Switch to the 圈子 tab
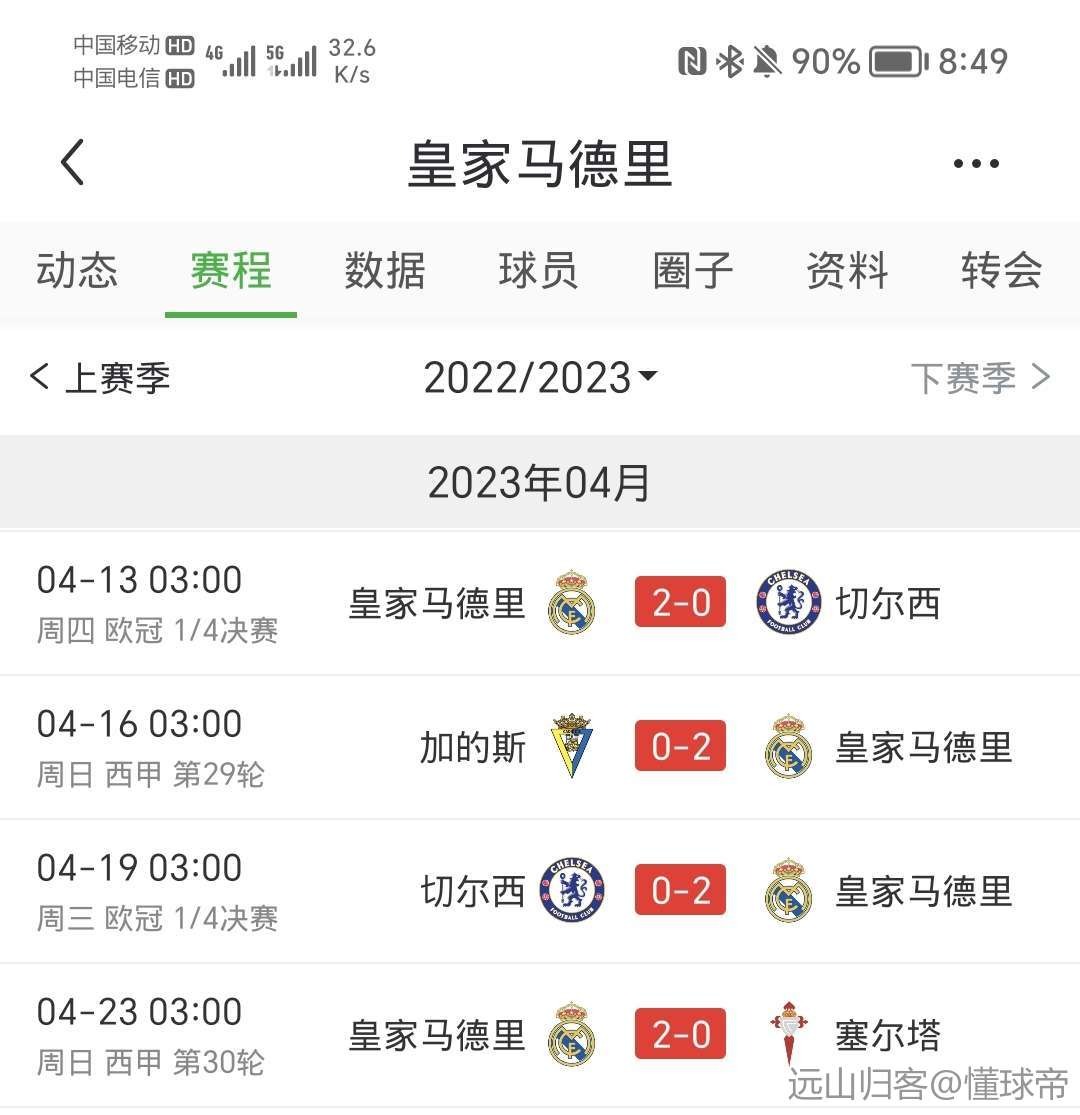 tap(693, 271)
